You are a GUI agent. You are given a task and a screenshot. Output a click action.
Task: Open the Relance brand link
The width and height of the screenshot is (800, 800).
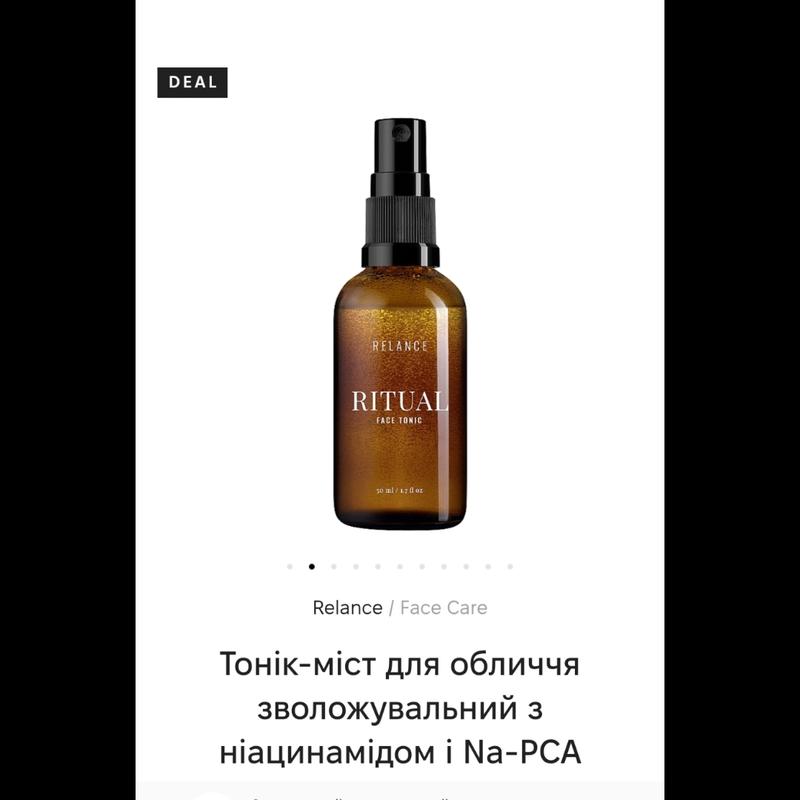point(347,607)
